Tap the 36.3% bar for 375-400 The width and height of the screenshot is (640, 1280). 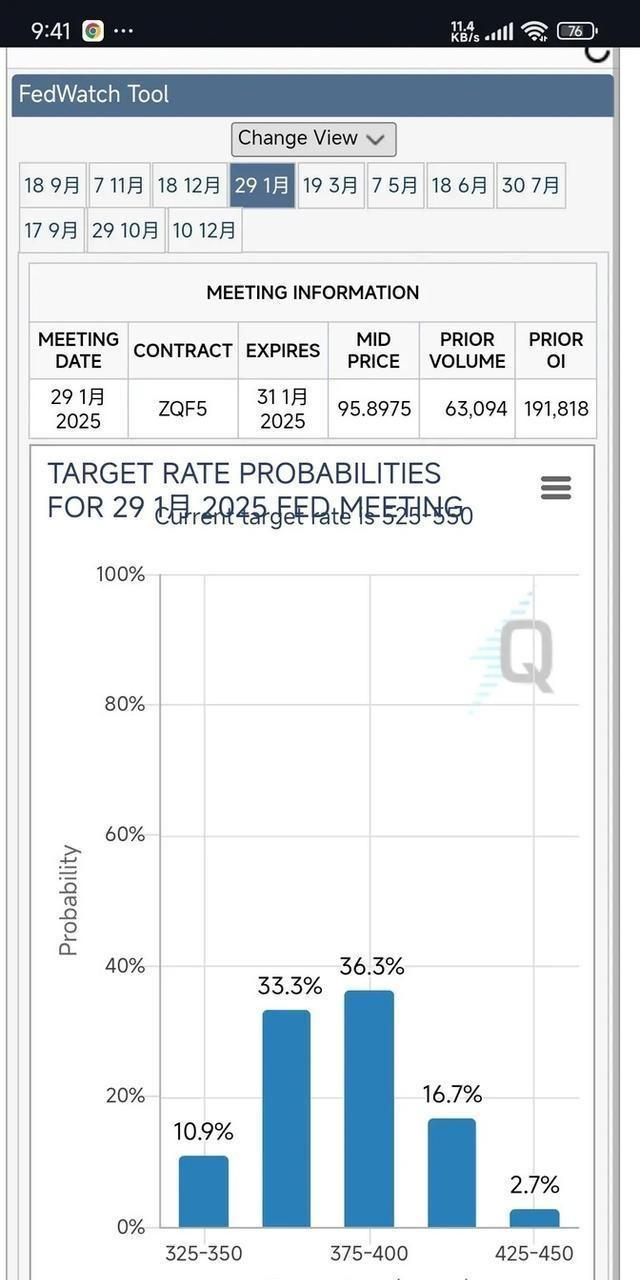(369, 1109)
